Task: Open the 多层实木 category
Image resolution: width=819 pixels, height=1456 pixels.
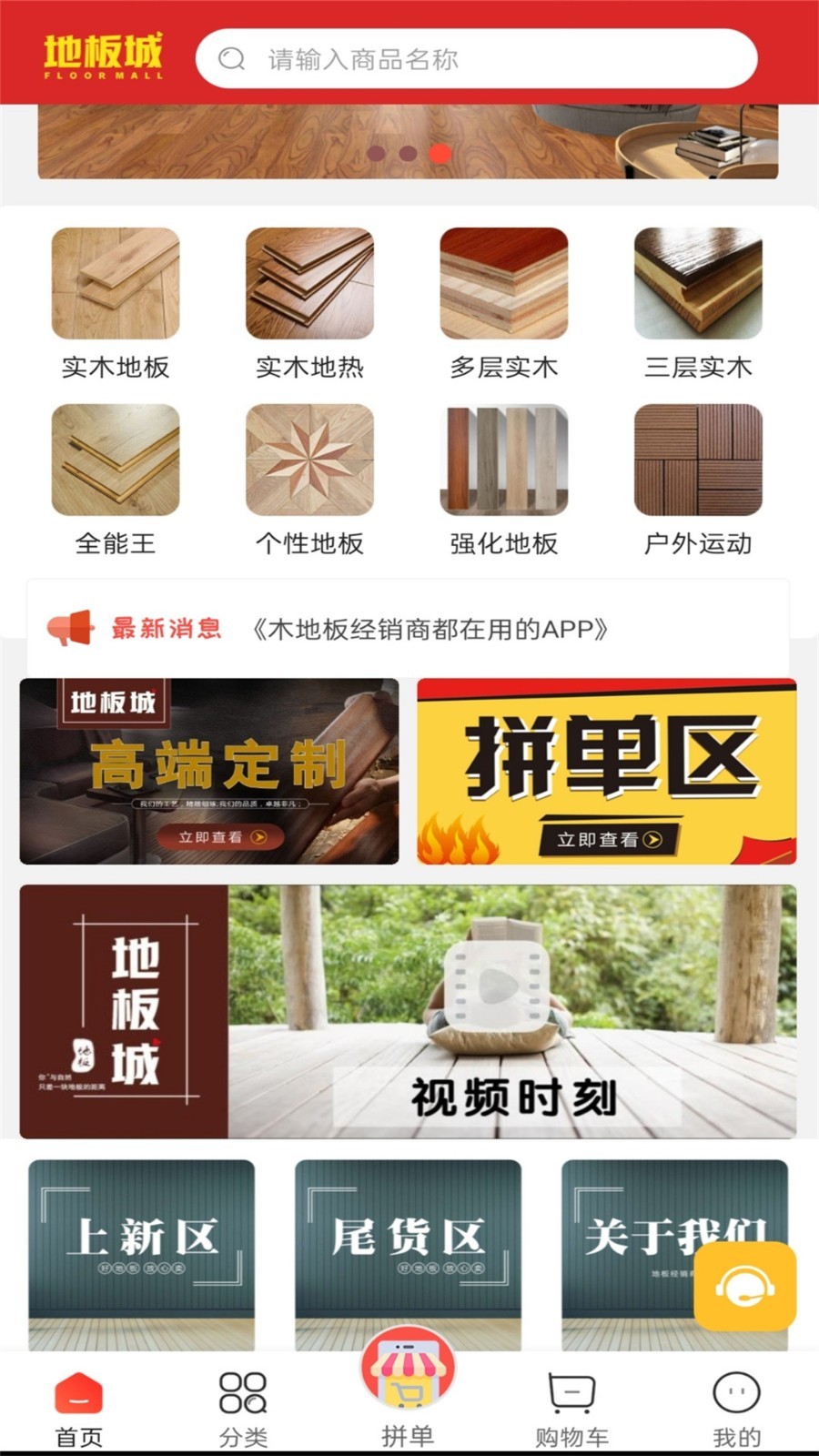Action: coord(503,302)
